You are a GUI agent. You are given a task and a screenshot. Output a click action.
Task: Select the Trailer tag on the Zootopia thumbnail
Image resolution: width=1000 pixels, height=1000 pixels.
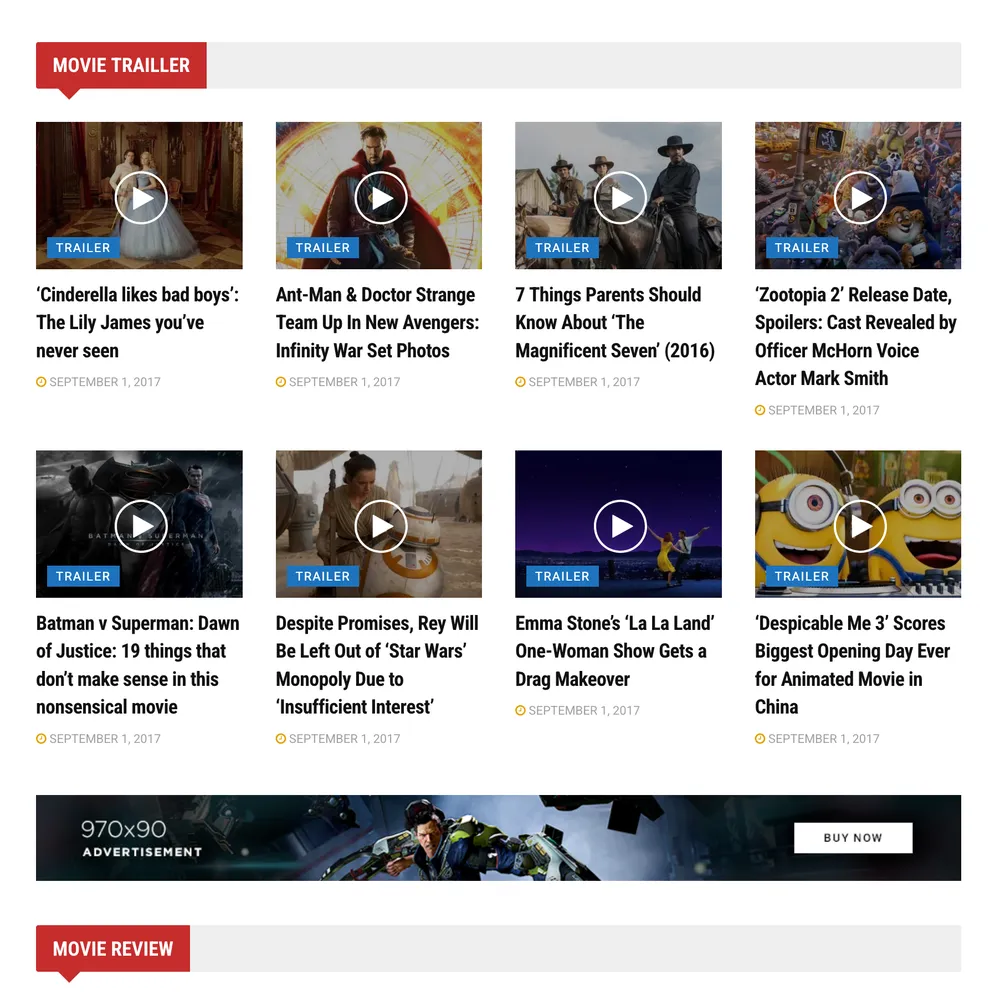[x=801, y=248]
